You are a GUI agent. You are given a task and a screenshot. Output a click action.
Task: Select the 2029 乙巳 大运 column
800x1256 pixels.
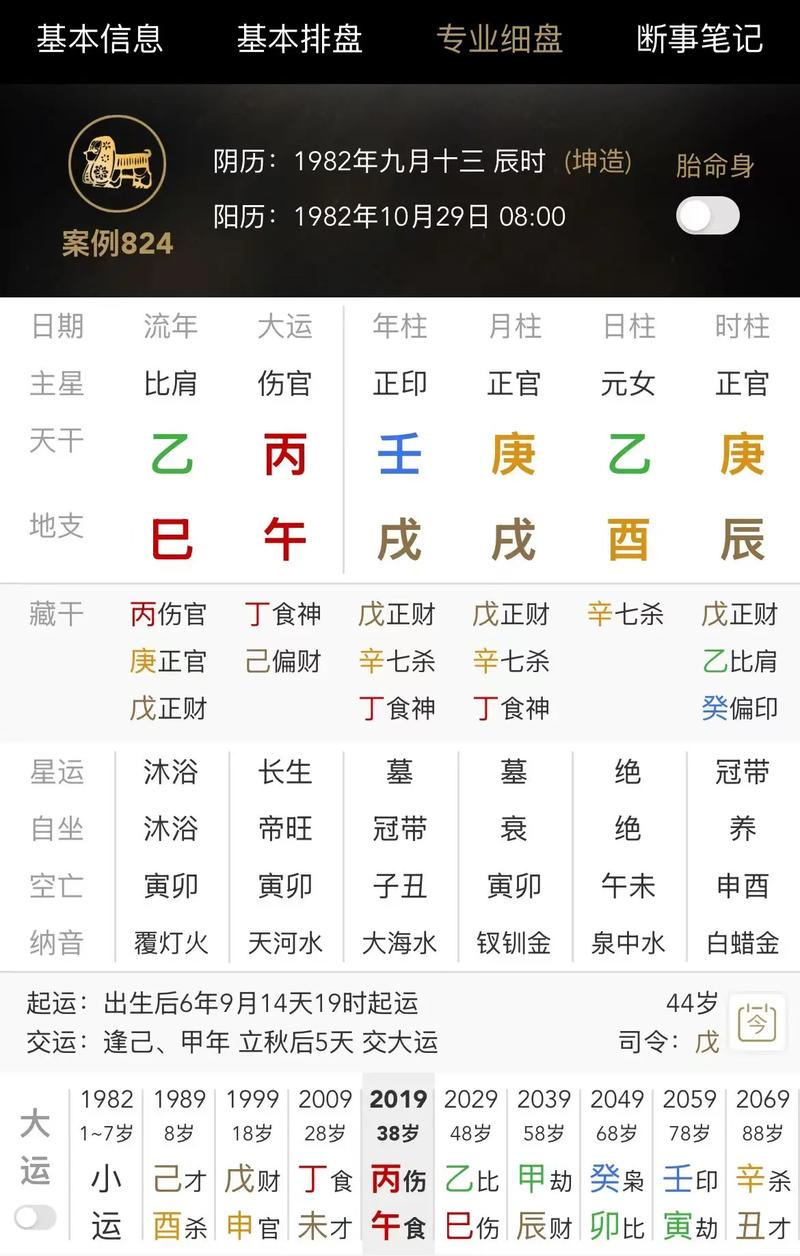471,1165
